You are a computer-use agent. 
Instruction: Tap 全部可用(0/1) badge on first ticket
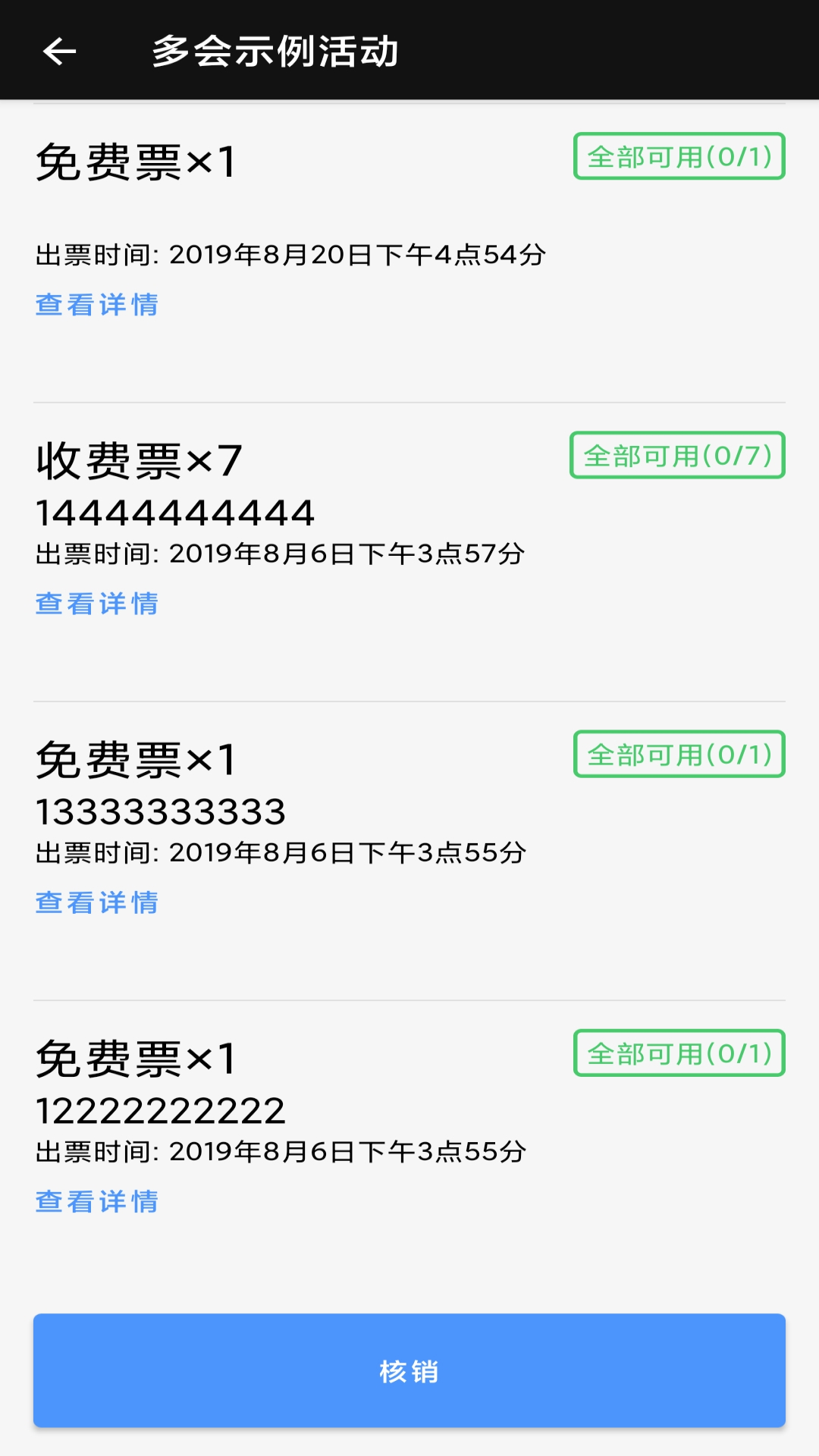(x=679, y=157)
